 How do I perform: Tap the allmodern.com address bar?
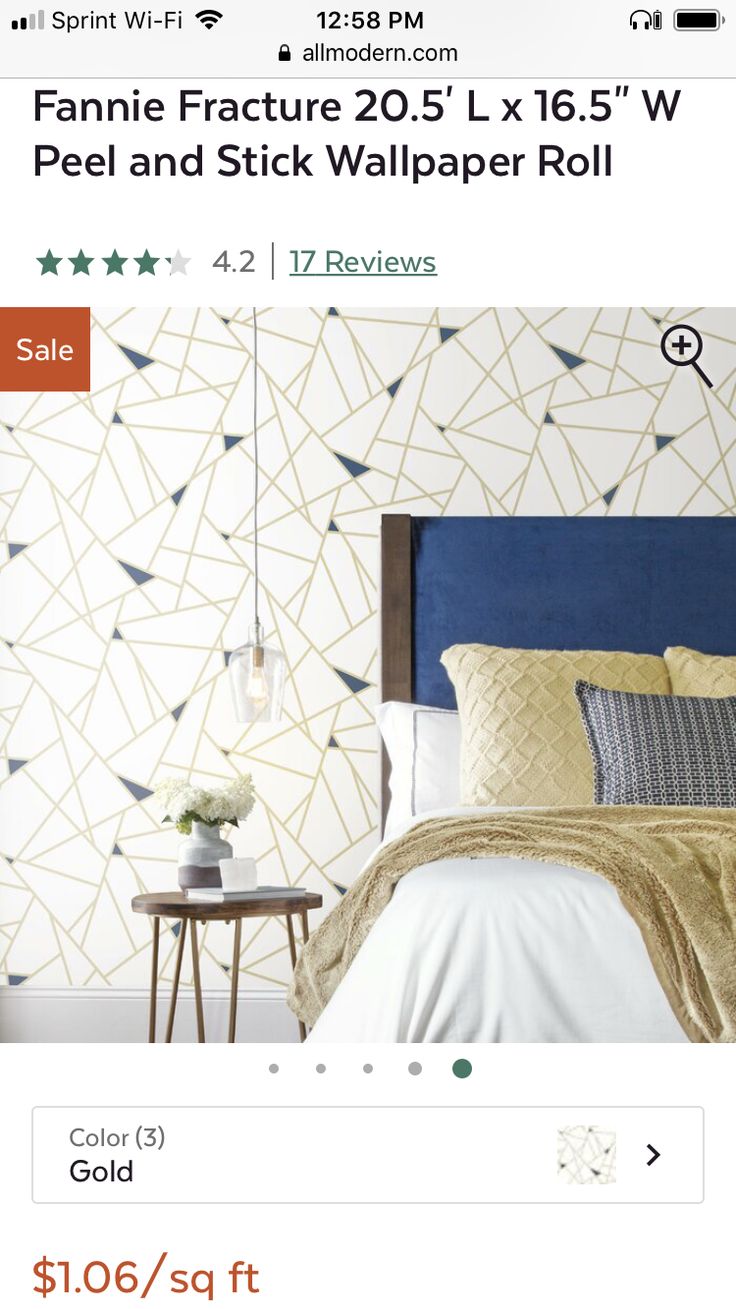pyautogui.click(x=368, y=53)
